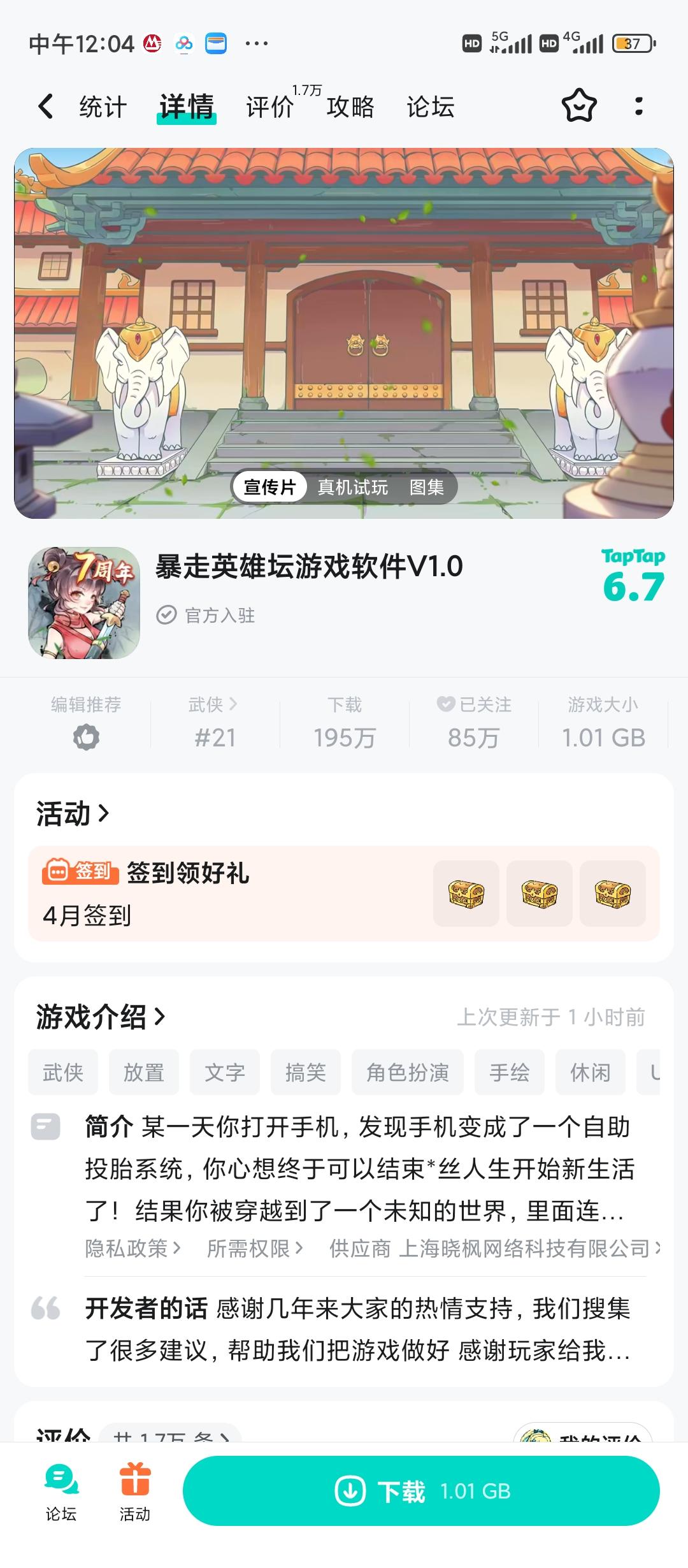Expand the 游戏介绍 game introduction
The width and height of the screenshot is (688, 1568).
pos(100,1017)
